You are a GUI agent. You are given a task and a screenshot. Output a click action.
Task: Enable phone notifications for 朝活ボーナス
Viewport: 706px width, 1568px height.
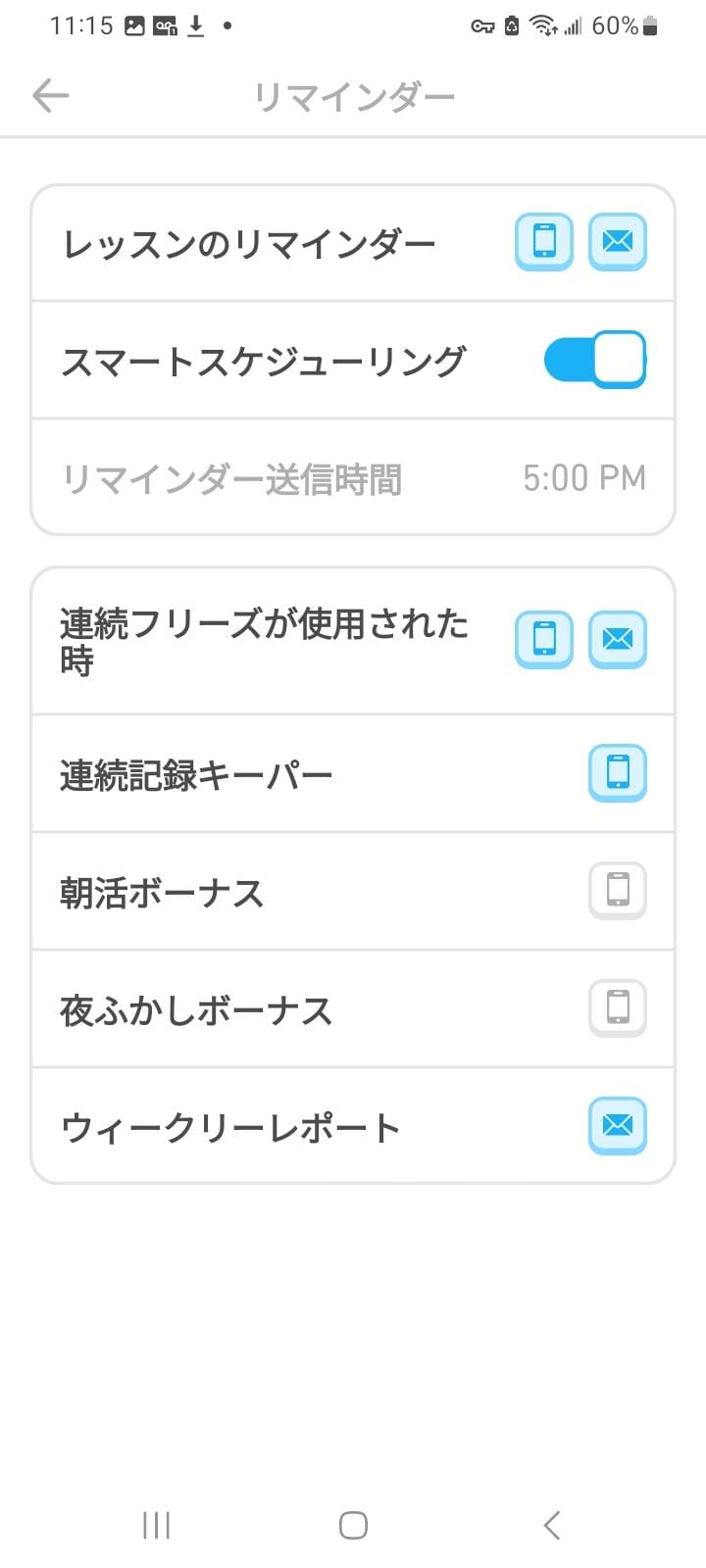pyautogui.click(x=617, y=891)
